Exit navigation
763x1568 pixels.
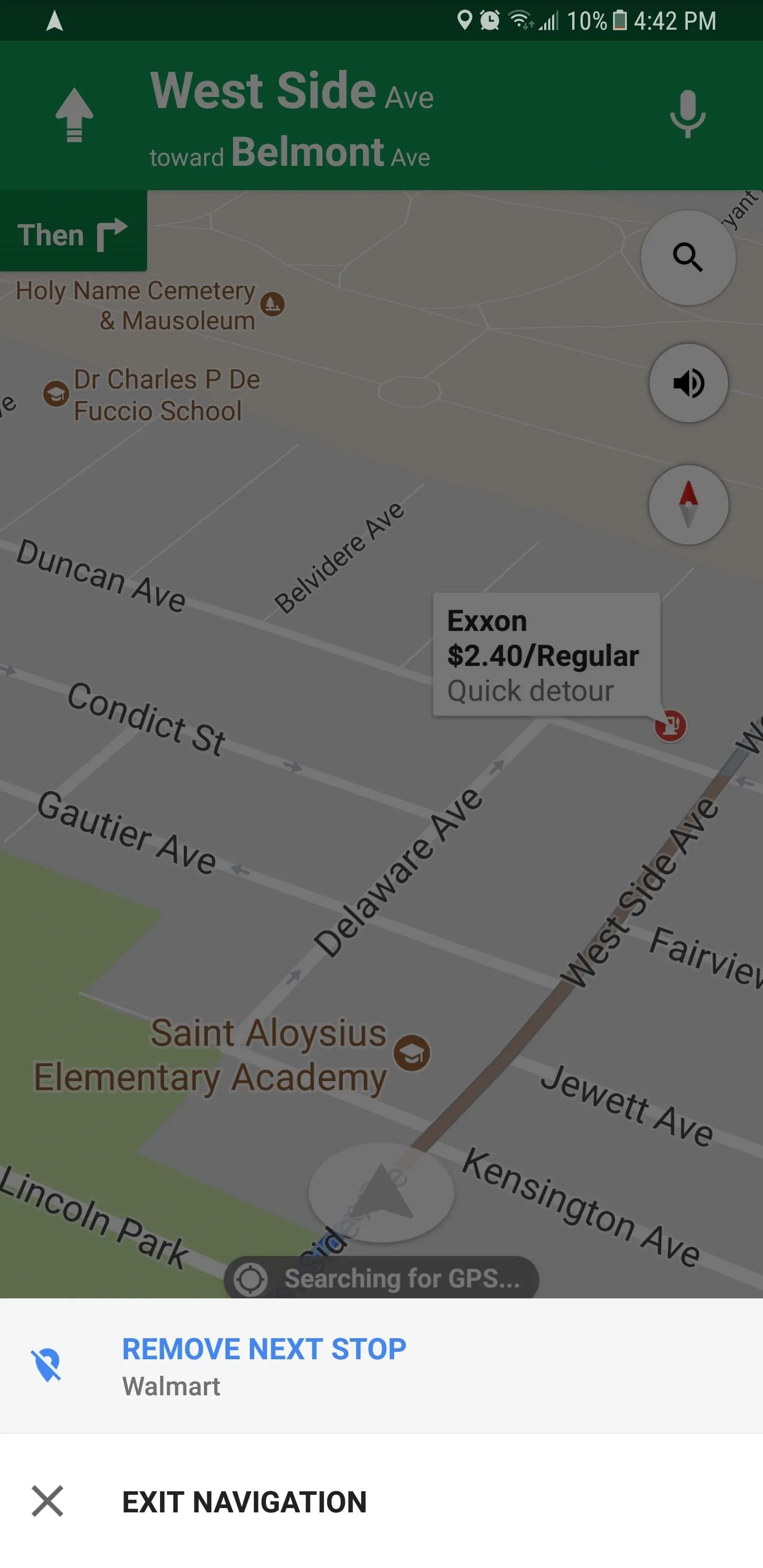click(381, 1500)
